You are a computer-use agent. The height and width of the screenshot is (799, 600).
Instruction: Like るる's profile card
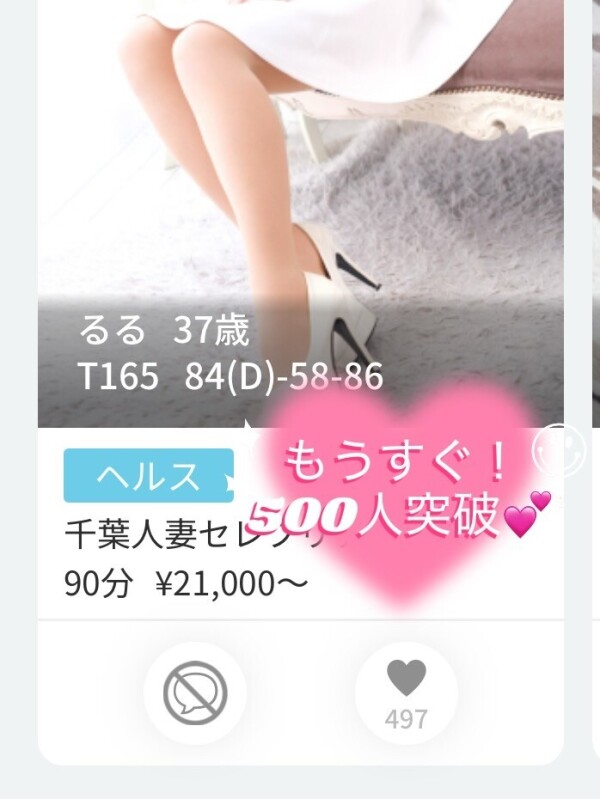(x=406, y=692)
